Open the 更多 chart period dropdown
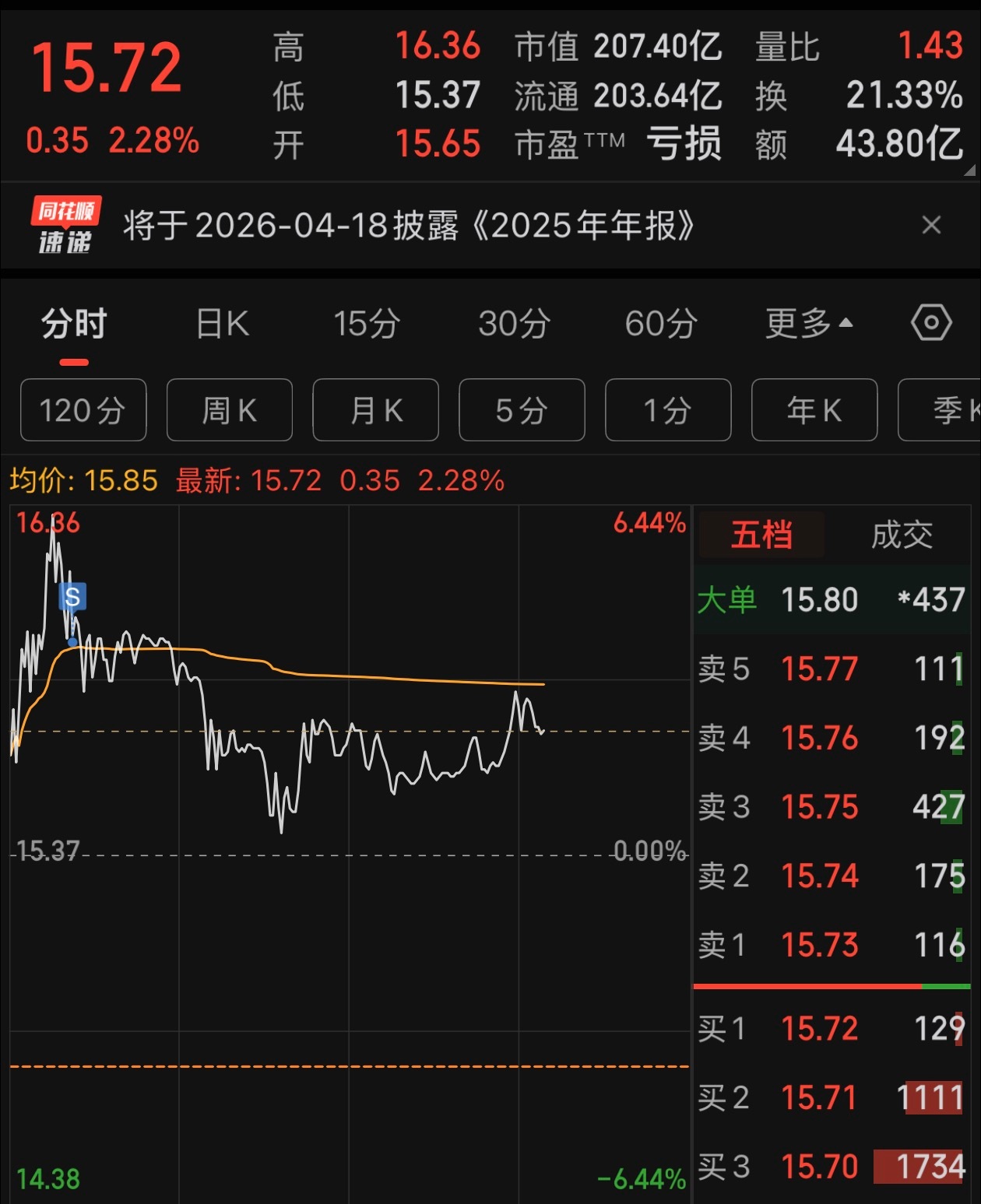The width and height of the screenshot is (981, 1204). tap(804, 325)
